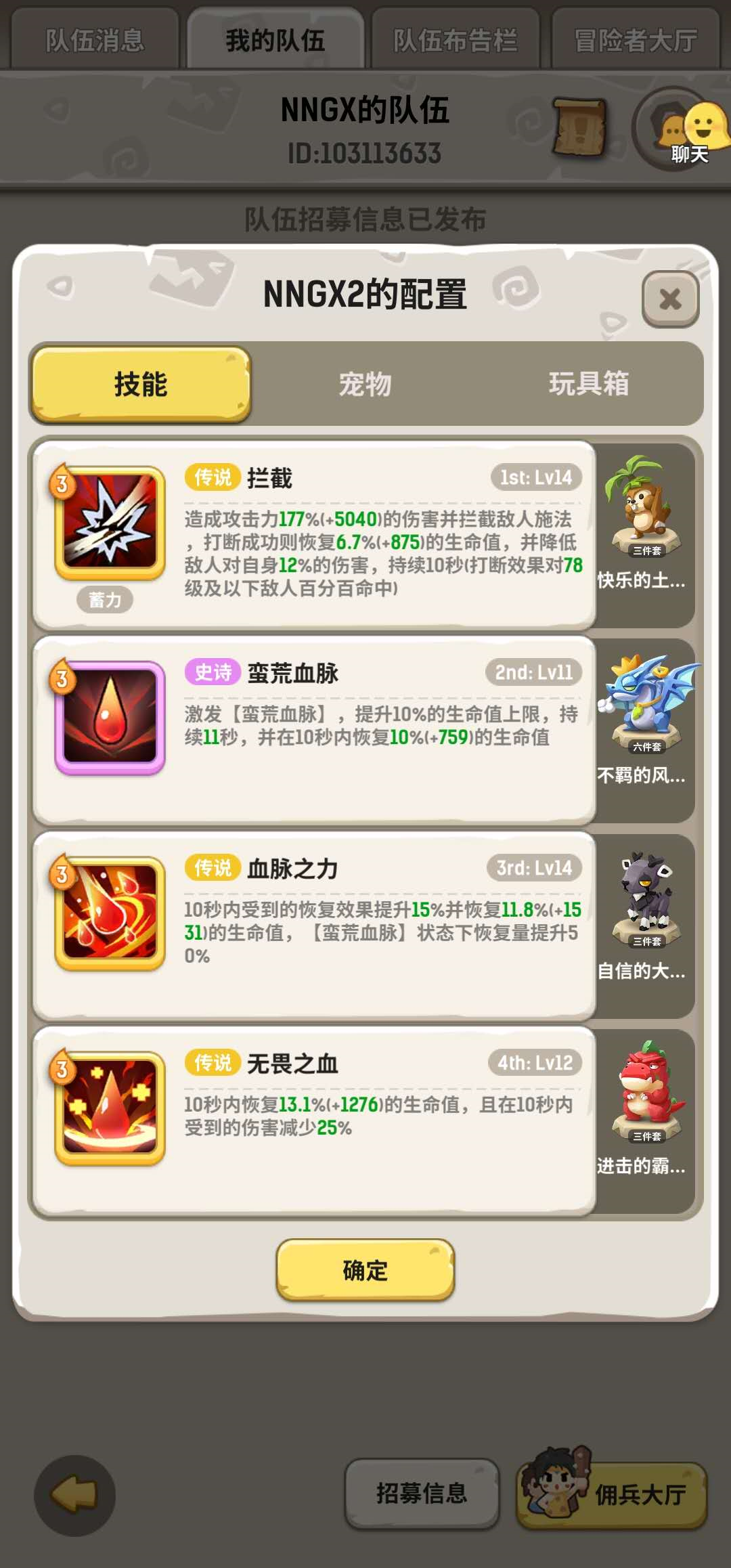This screenshot has width=731, height=1568.
Task: Close the NNGX2的配置 dialog
Action: click(670, 299)
